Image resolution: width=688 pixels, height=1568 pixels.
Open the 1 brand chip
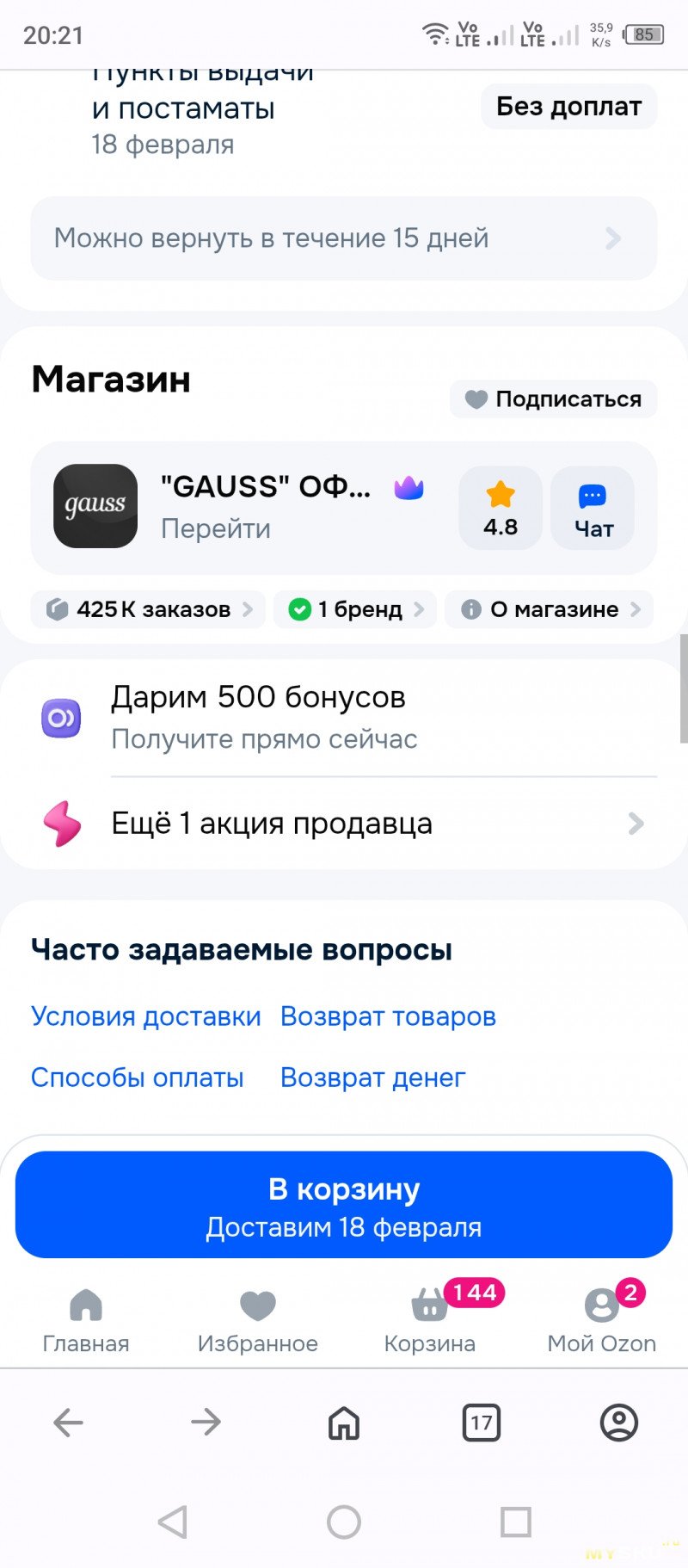(x=355, y=609)
